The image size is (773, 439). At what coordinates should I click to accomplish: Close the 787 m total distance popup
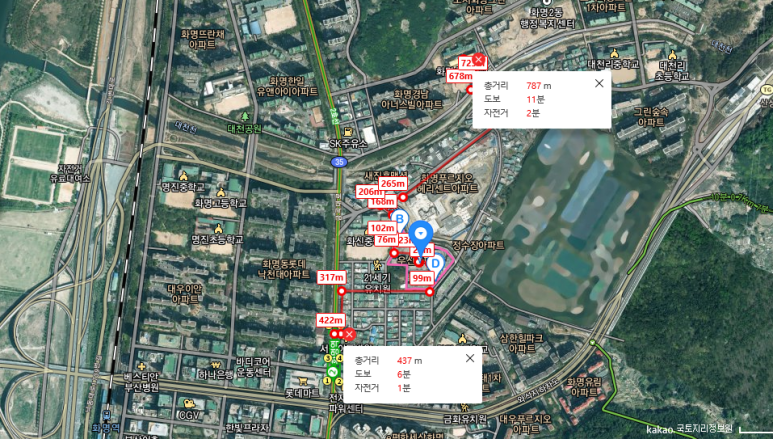599,84
